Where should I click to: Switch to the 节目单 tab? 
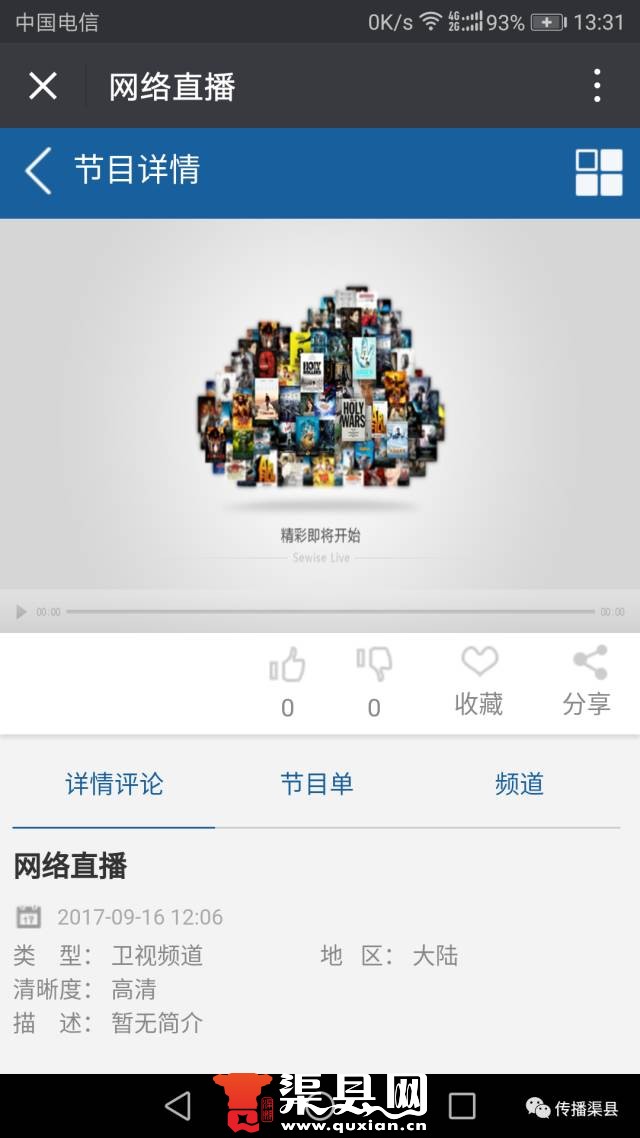pos(317,784)
